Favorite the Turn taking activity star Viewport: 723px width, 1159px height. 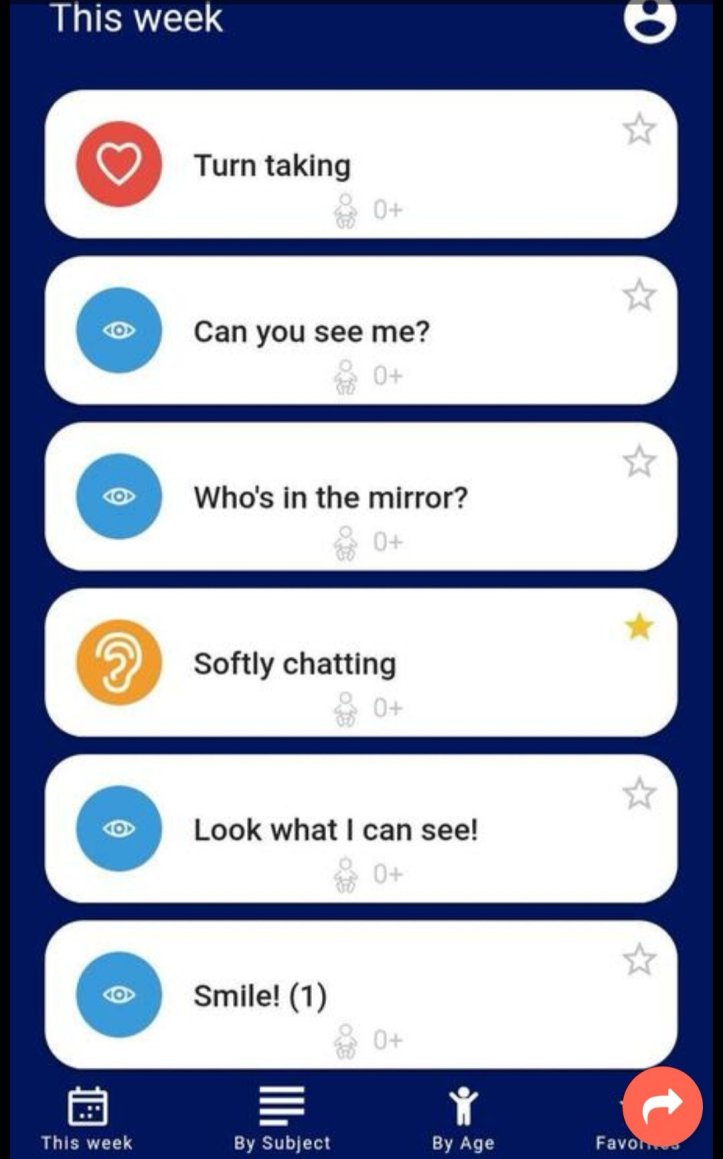(x=639, y=129)
